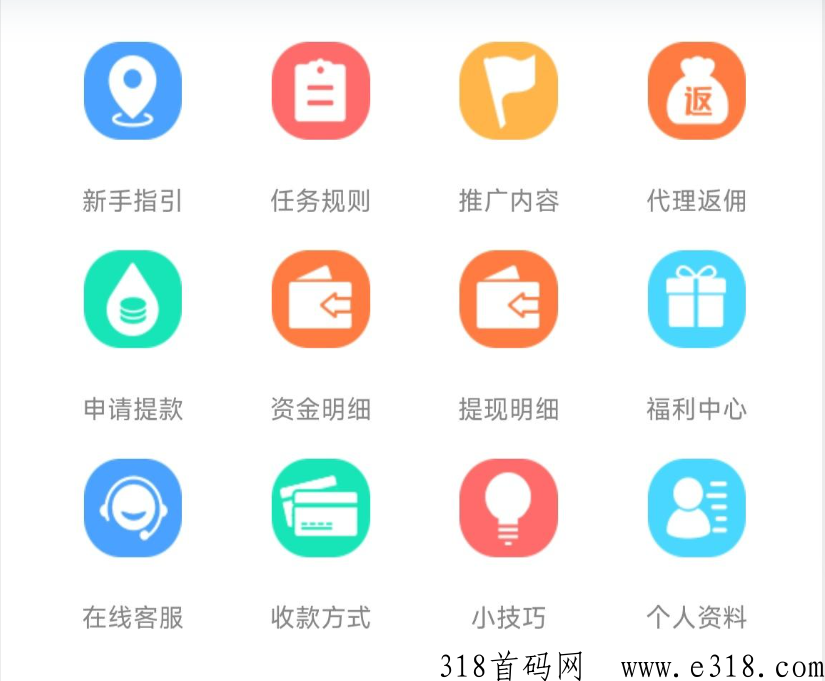Screen dimensions: 825x681
Task: View 资金明细 fund details
Action: tap(321, 299)
